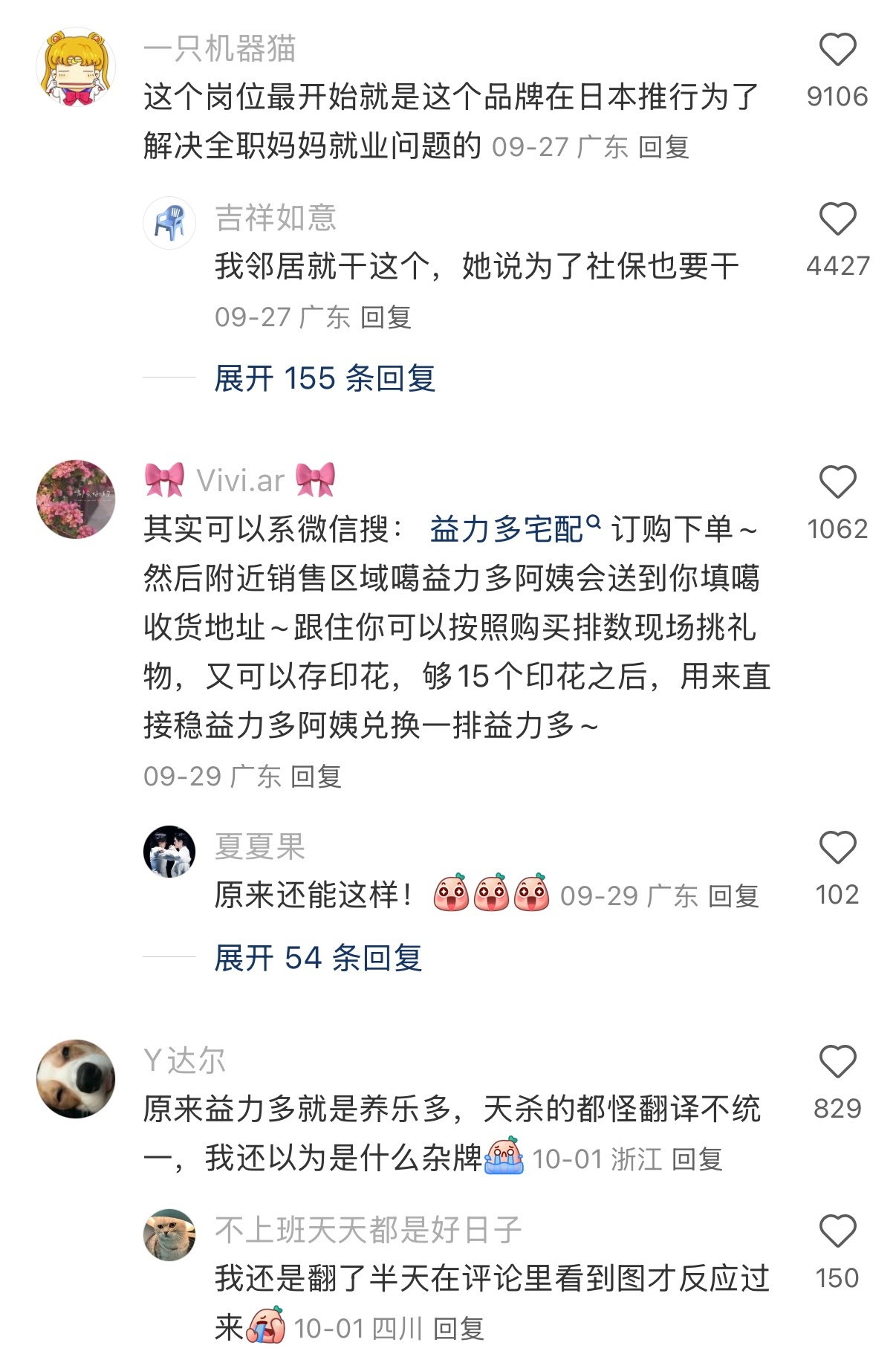Image resolution: width=896 pixels, height=1354 pixels.
Task: Reply to 不上班天天都是好日子's comment
Action: tap(458, 1329)
